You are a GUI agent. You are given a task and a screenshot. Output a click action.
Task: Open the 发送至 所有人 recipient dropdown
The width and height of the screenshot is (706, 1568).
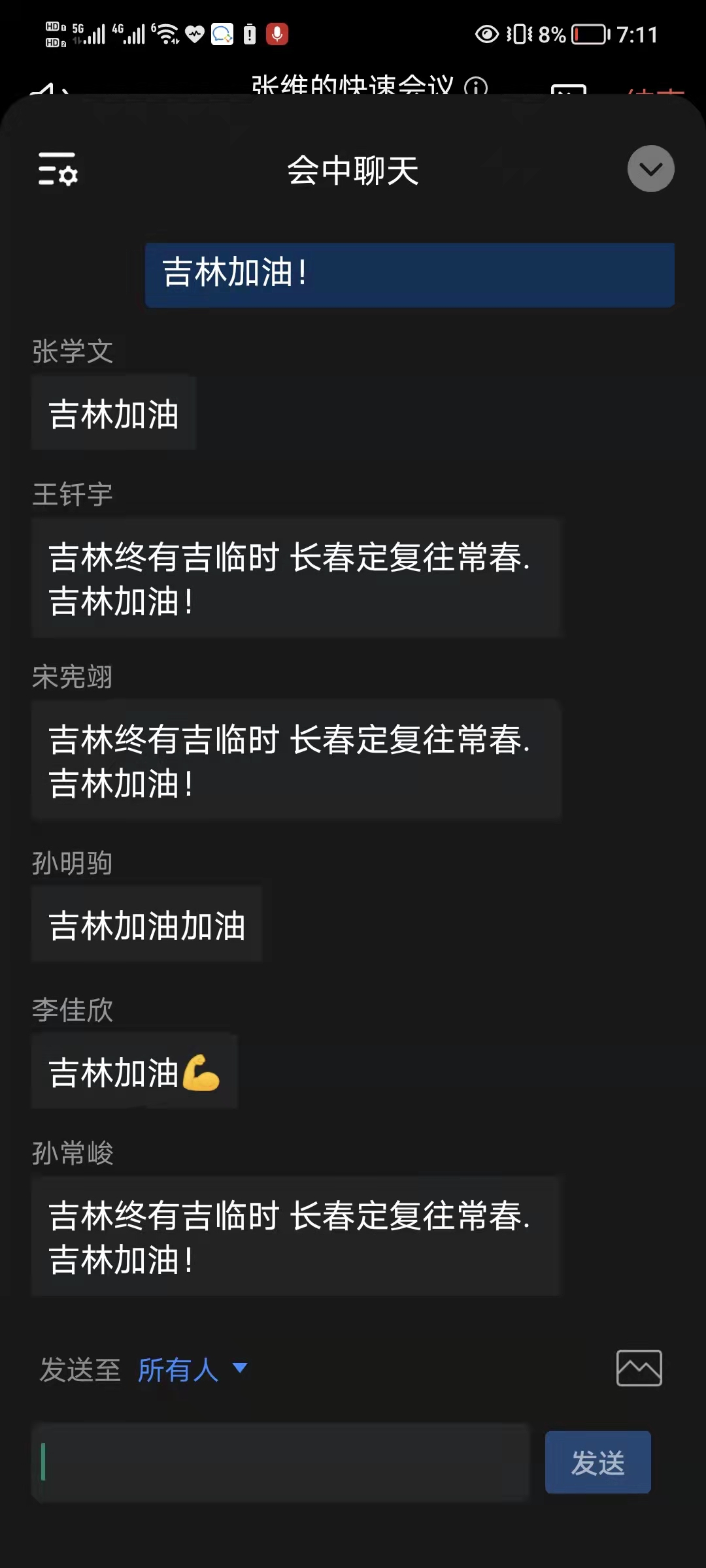coord(192,1369)
